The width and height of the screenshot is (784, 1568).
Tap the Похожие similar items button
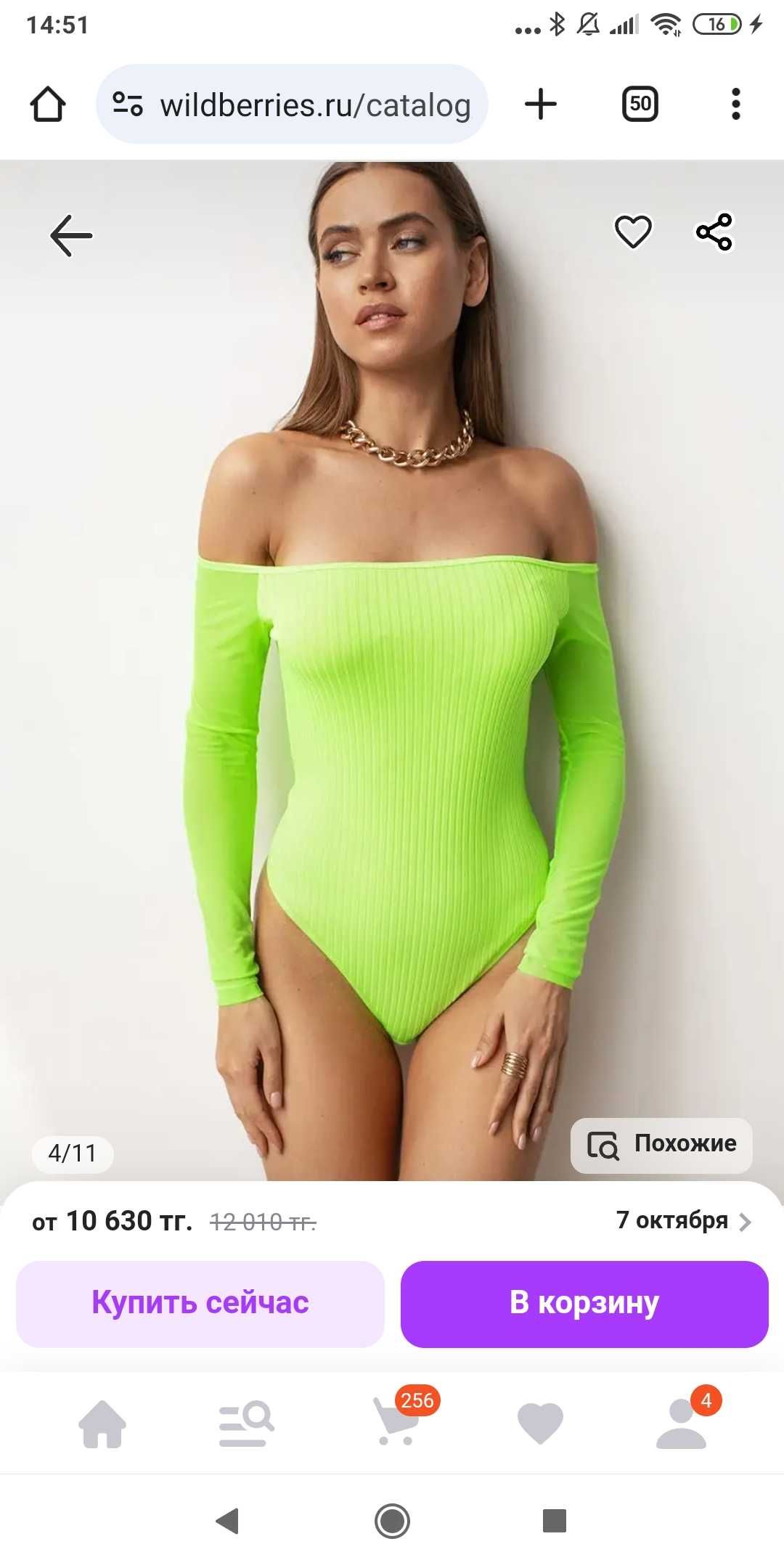pos(661,1146)
